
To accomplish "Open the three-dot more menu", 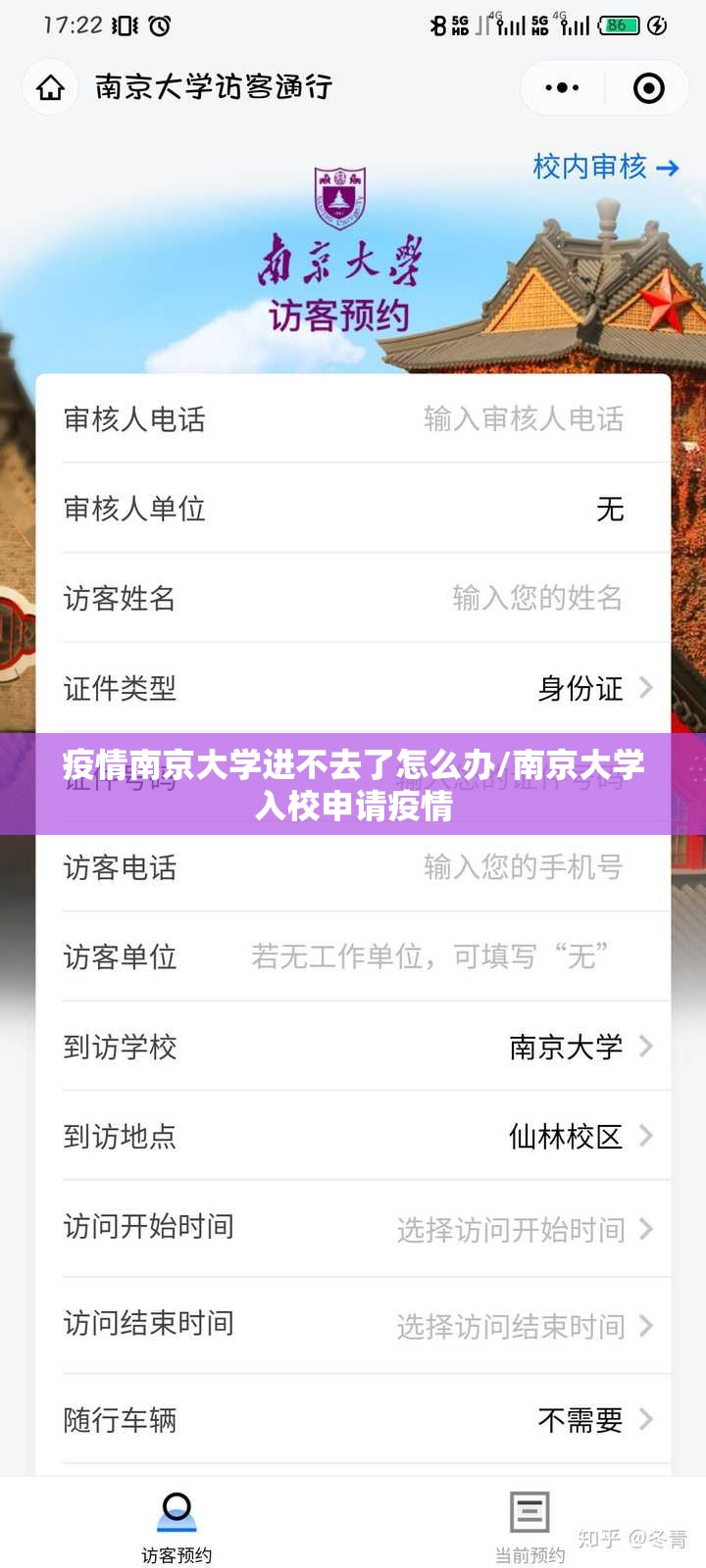I will point(562,88).
